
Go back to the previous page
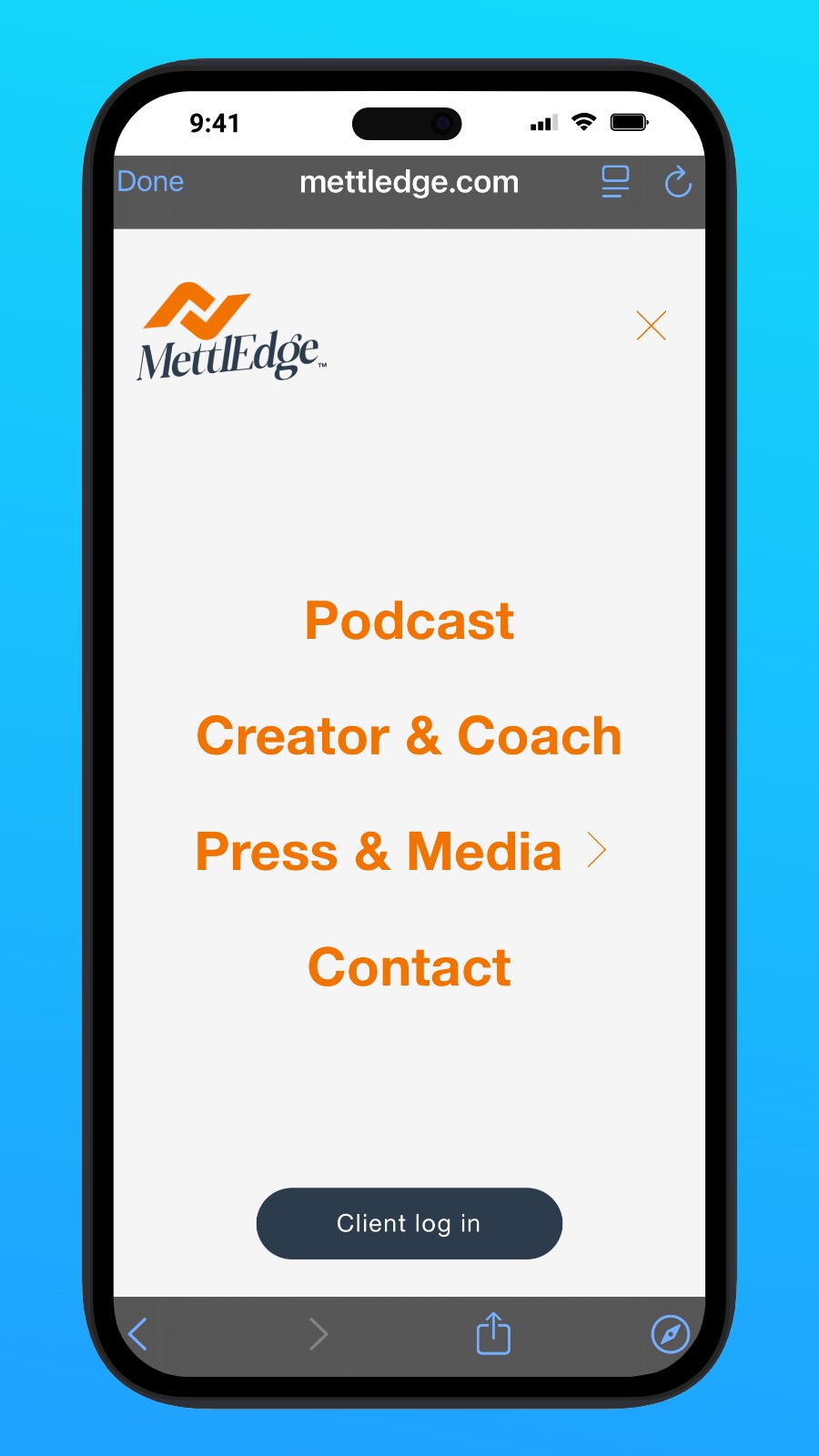coord(138,1334)
